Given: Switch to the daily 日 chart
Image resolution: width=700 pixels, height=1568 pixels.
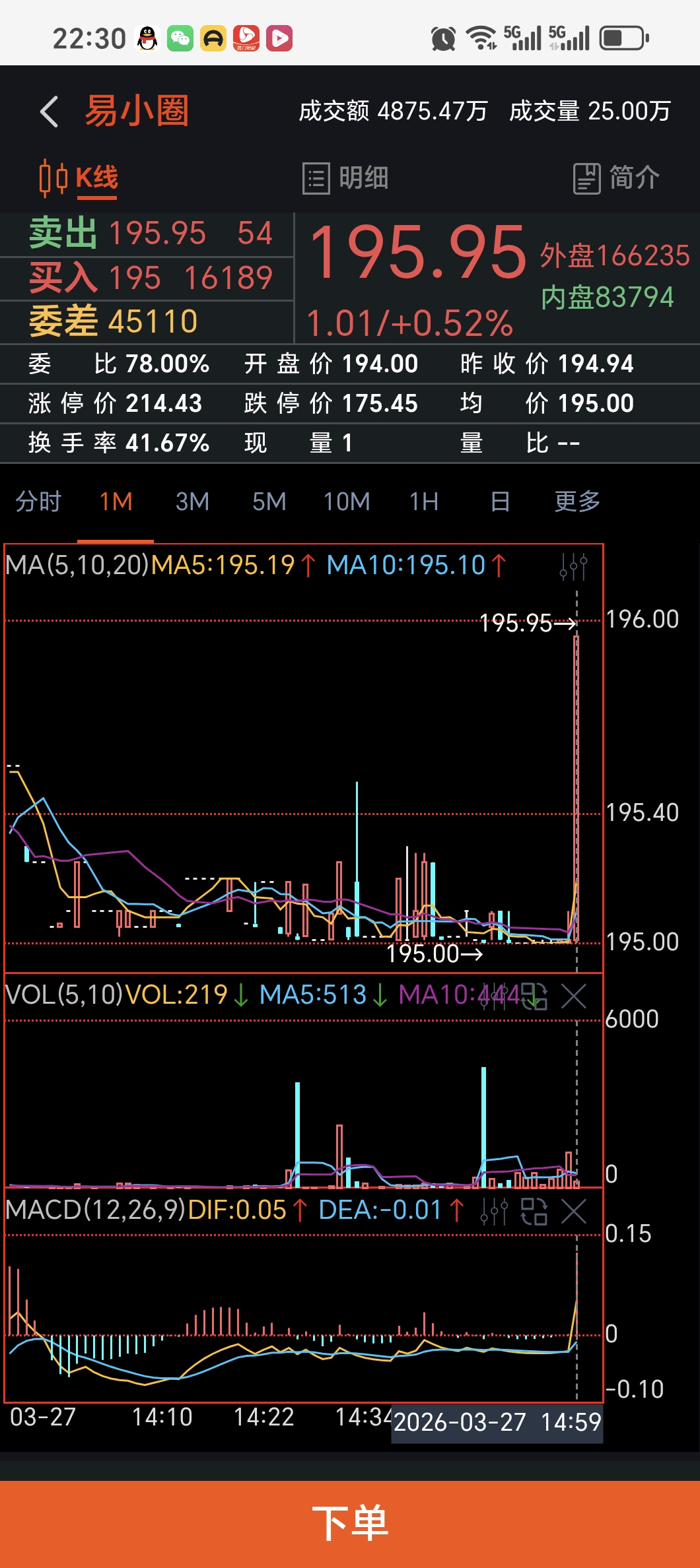Looking at the screenshot, I should tap(500, 502).
